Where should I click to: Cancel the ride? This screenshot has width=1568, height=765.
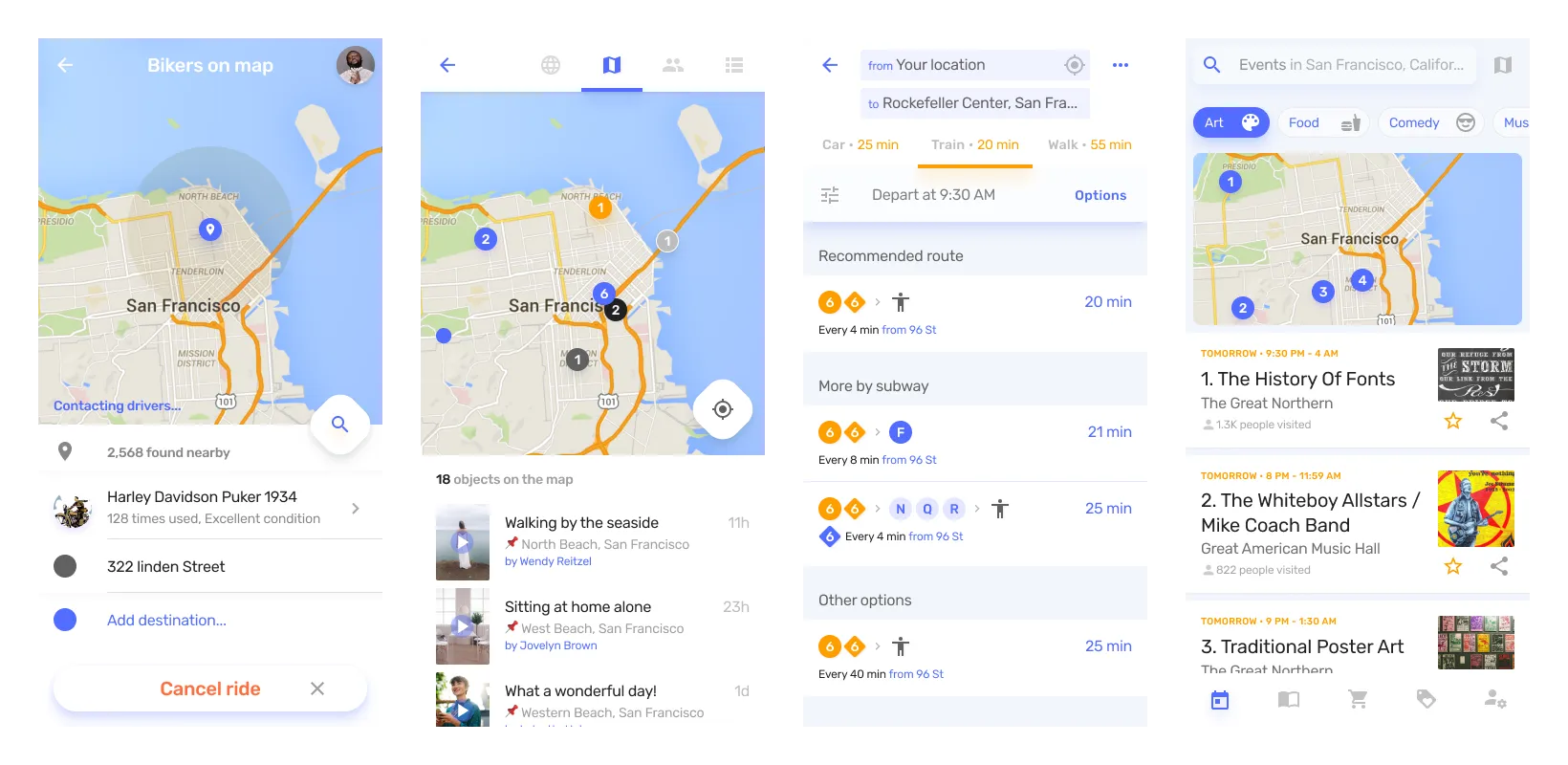pyautogui.click(x=210, y=688)
